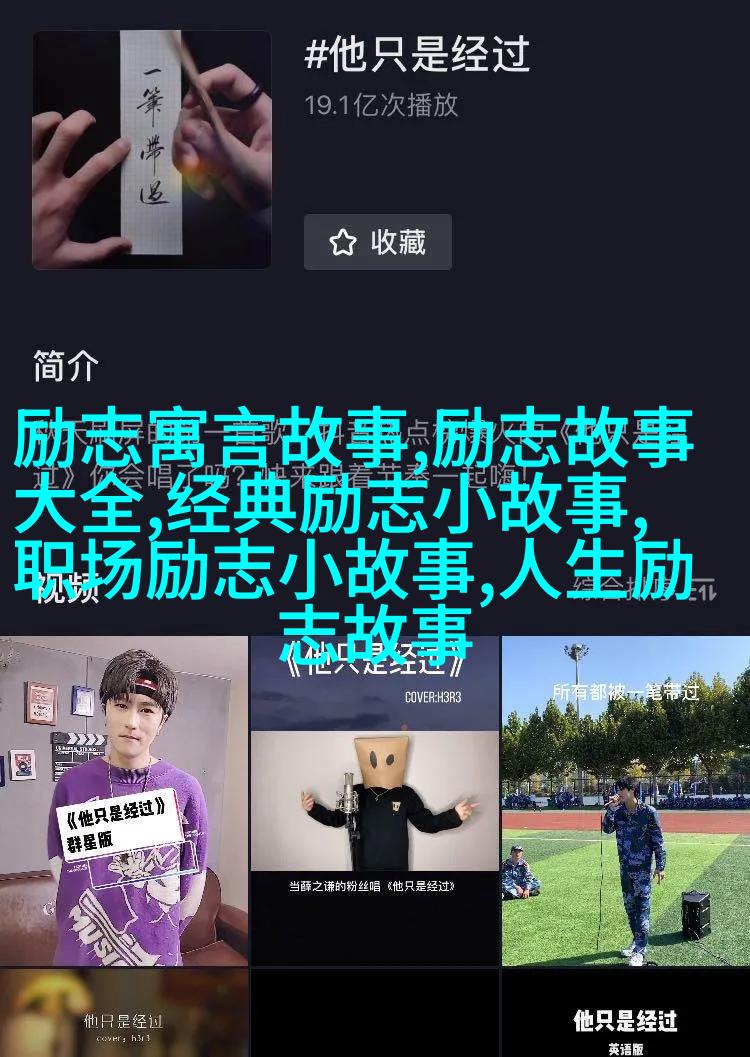Screen dimensions: 750x1057
Task: Open the 《他只是经过》群星版 video with the purple shirt
Action: click(x=124, y=802)
